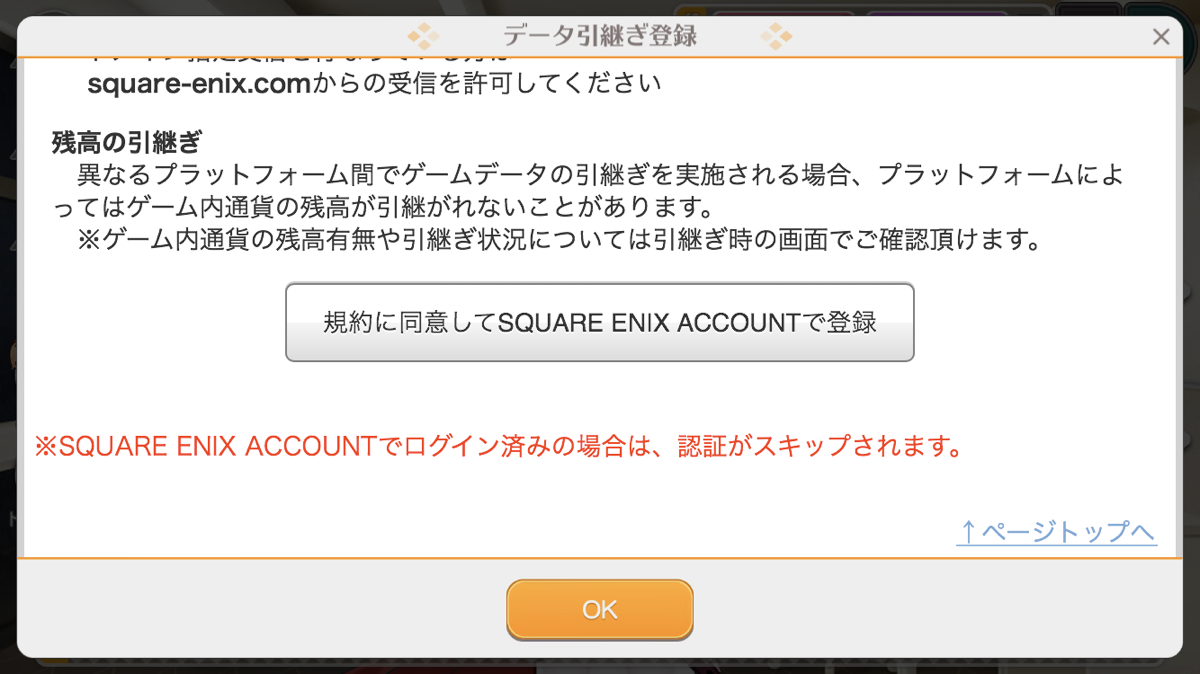
Task: Close the データ引継ぎ登録 dialog with X
Action: (1160, 38)
